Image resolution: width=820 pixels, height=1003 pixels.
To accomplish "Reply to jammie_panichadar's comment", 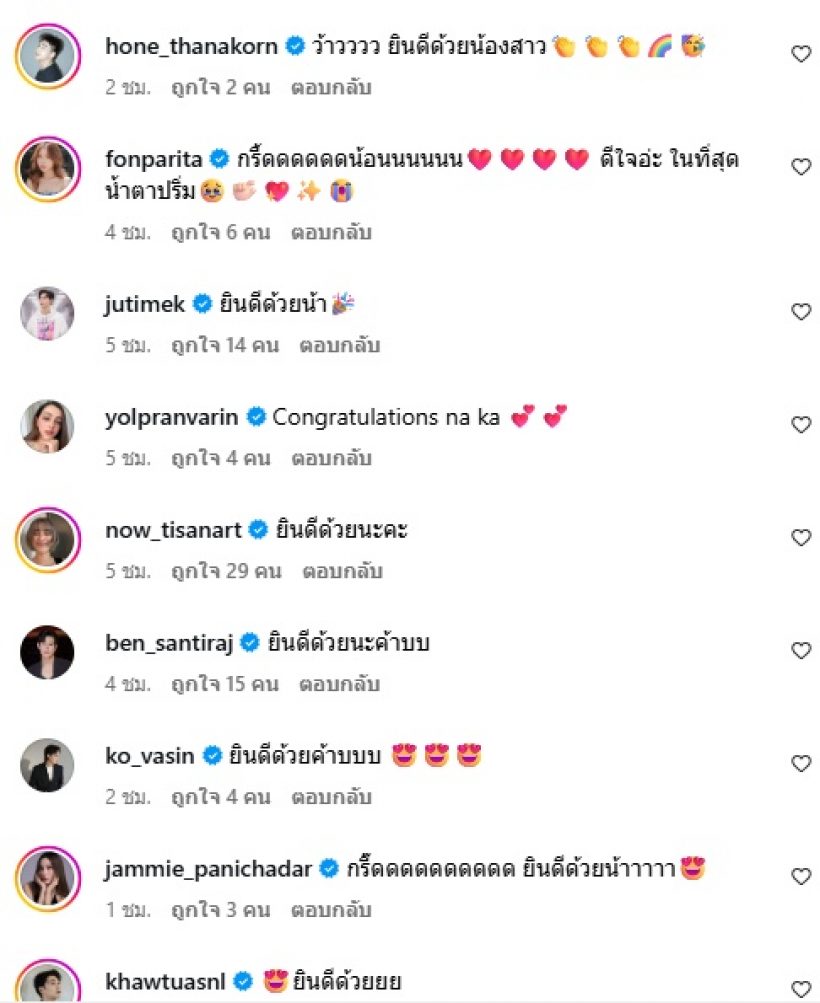I will (331, 910).
